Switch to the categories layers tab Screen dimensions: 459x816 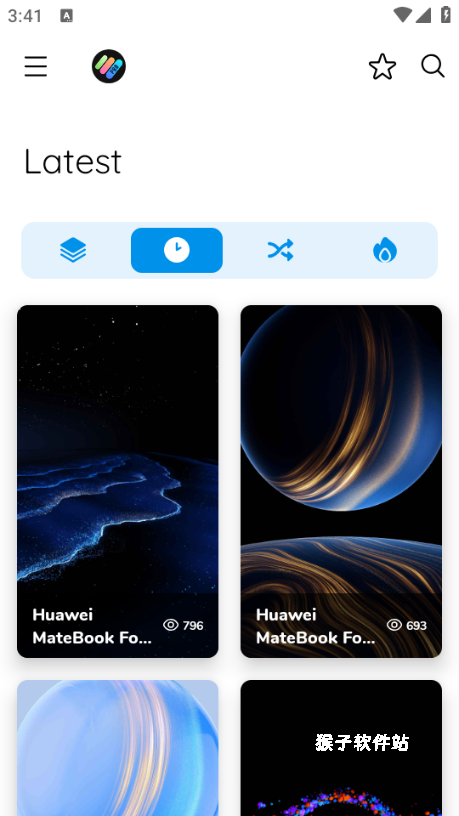[73, 250]
